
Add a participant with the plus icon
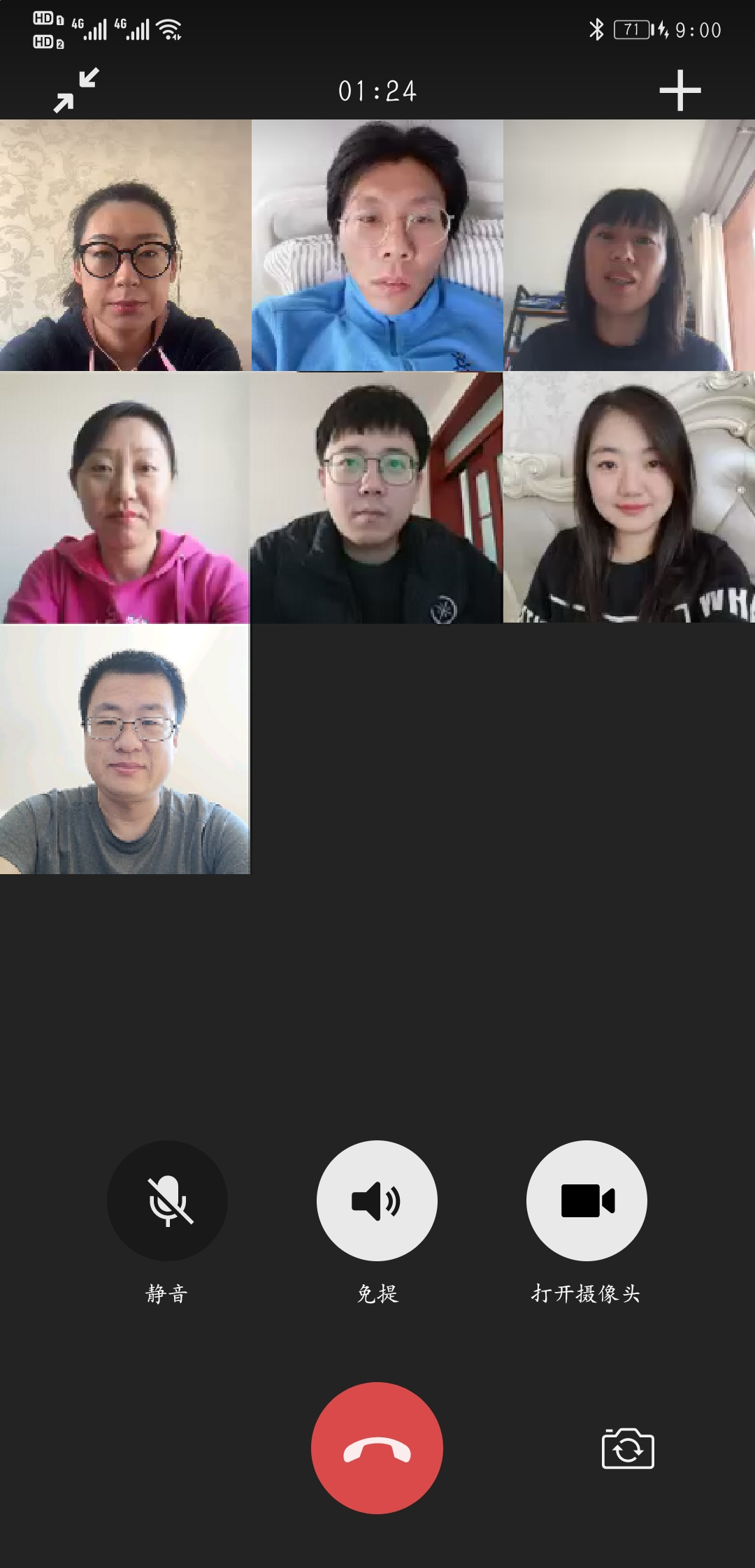679,91
